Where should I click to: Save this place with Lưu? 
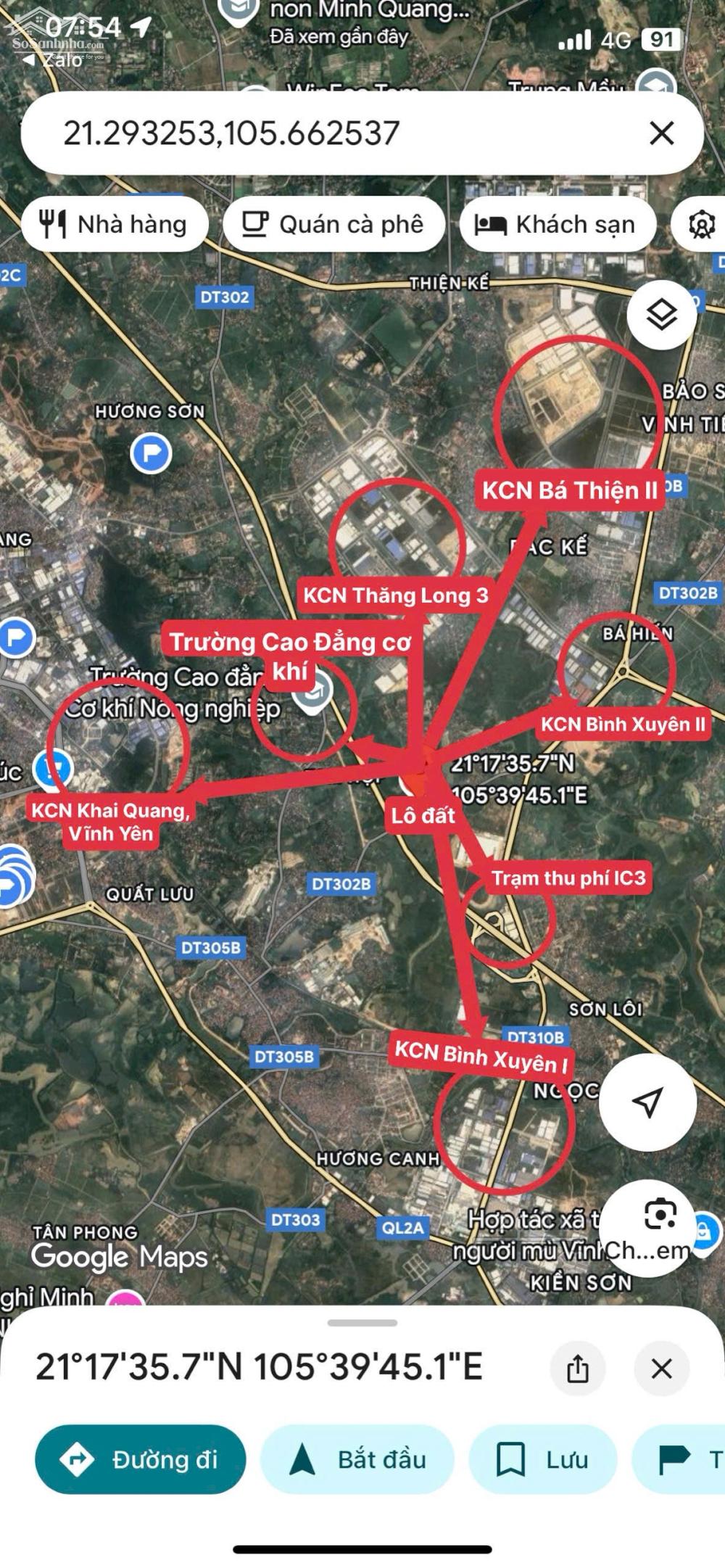tap(542, 1460)
